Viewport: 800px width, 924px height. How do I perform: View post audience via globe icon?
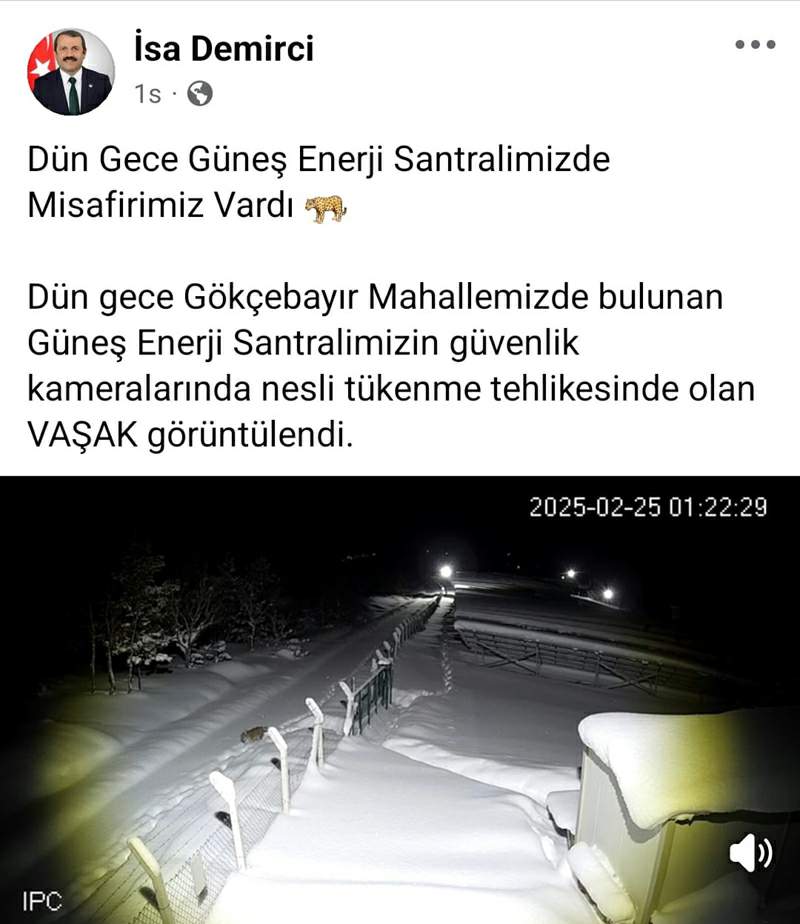click(x=200, y=94)
